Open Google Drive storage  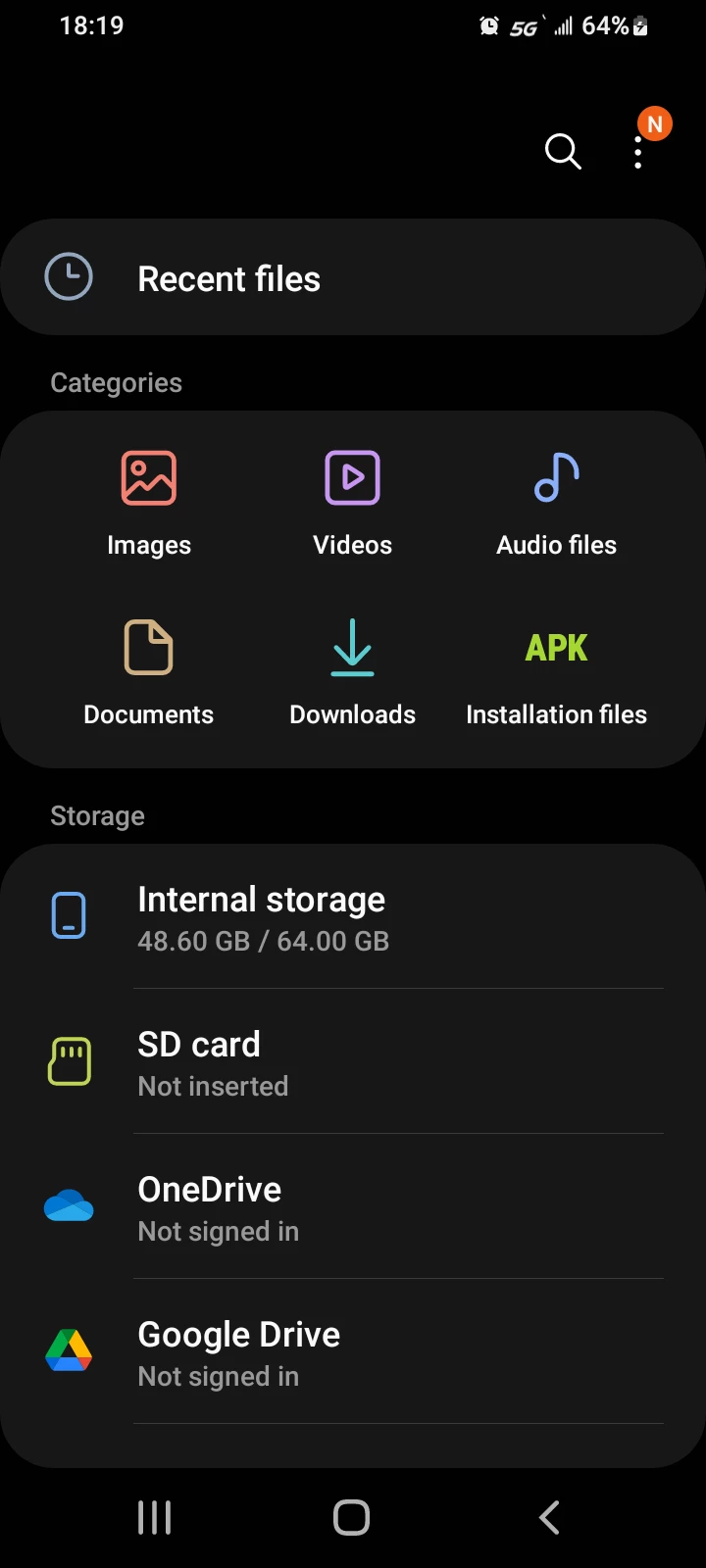[x=353, y=1352]
